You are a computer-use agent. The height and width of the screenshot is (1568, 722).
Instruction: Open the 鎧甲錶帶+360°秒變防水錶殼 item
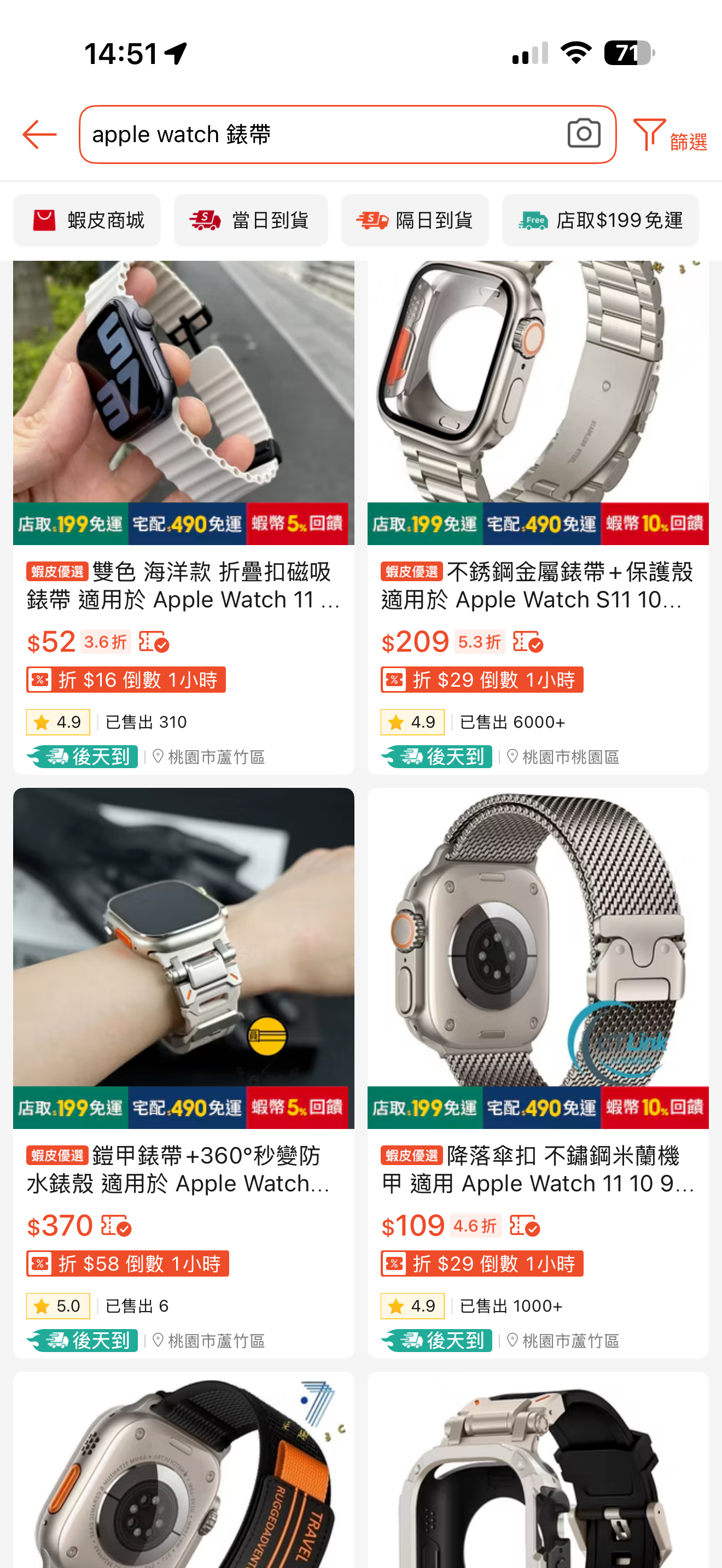point(183,1169)
